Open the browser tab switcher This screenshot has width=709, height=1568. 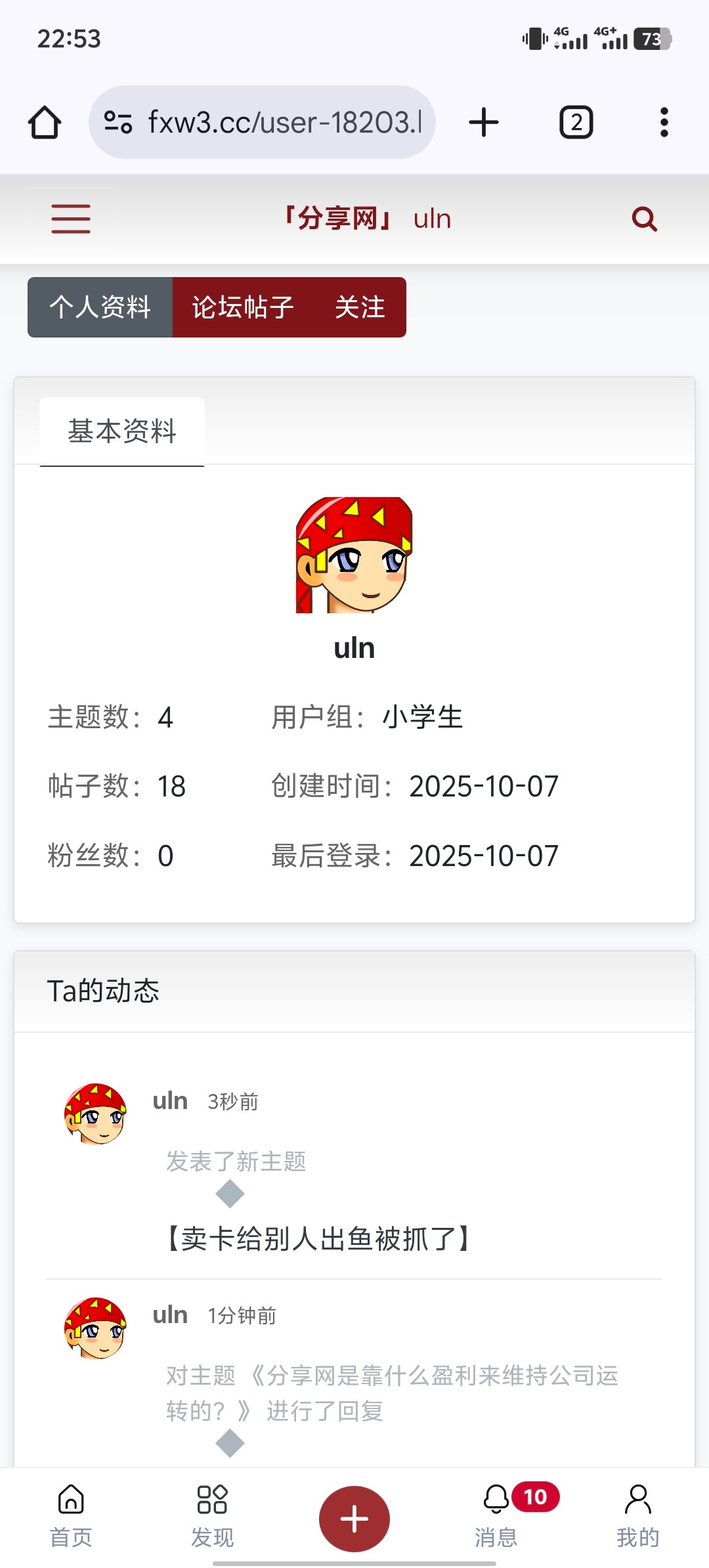click(576, 122)
